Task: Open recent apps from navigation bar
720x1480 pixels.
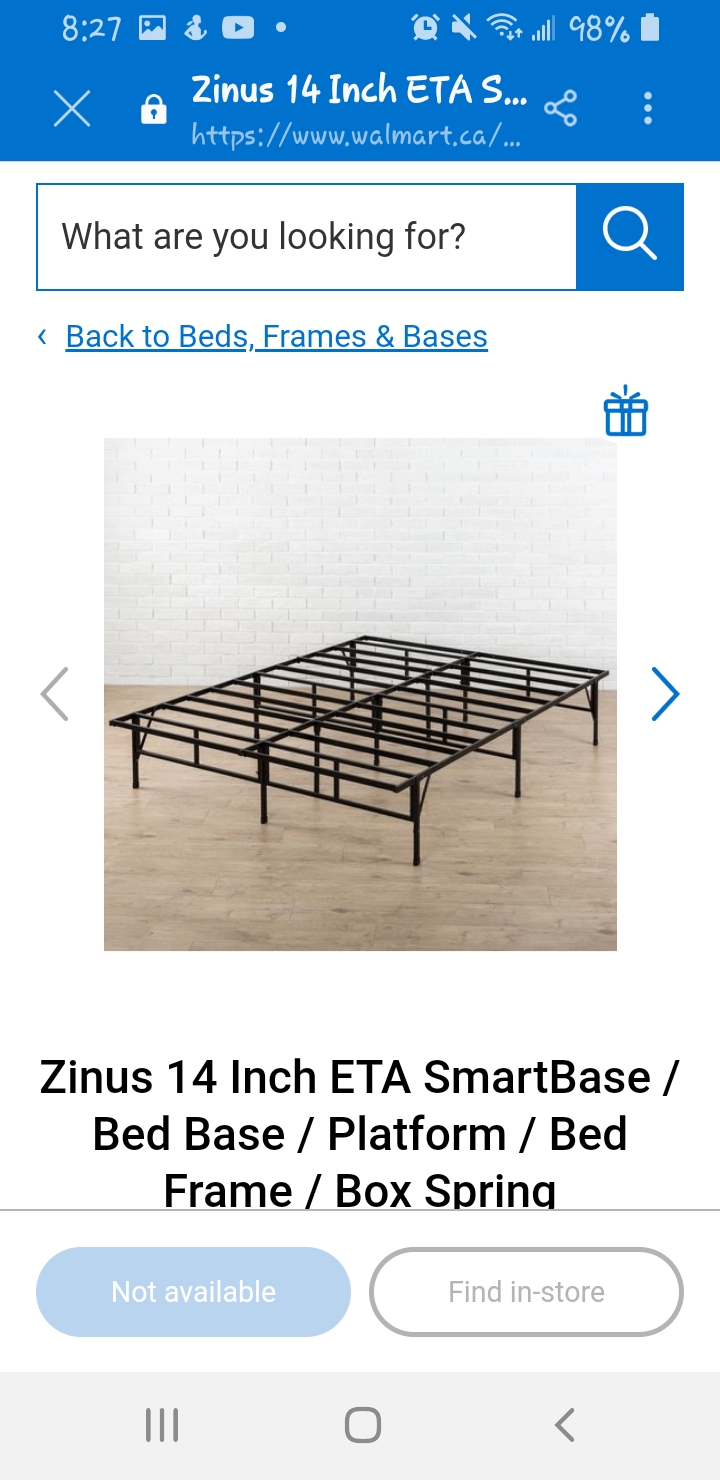Action: tap(162, 1425)
